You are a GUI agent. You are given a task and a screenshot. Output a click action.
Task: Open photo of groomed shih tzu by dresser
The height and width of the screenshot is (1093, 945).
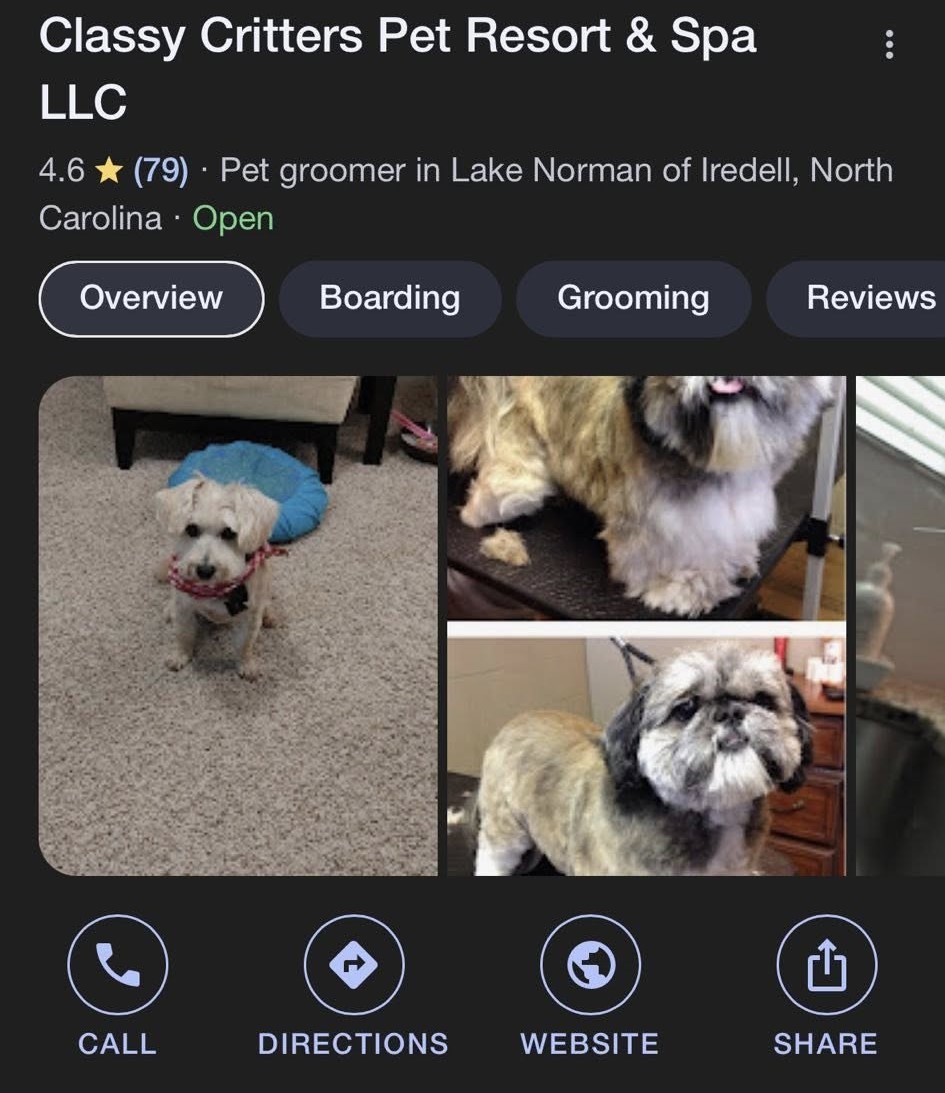click(x=645, y=749)
